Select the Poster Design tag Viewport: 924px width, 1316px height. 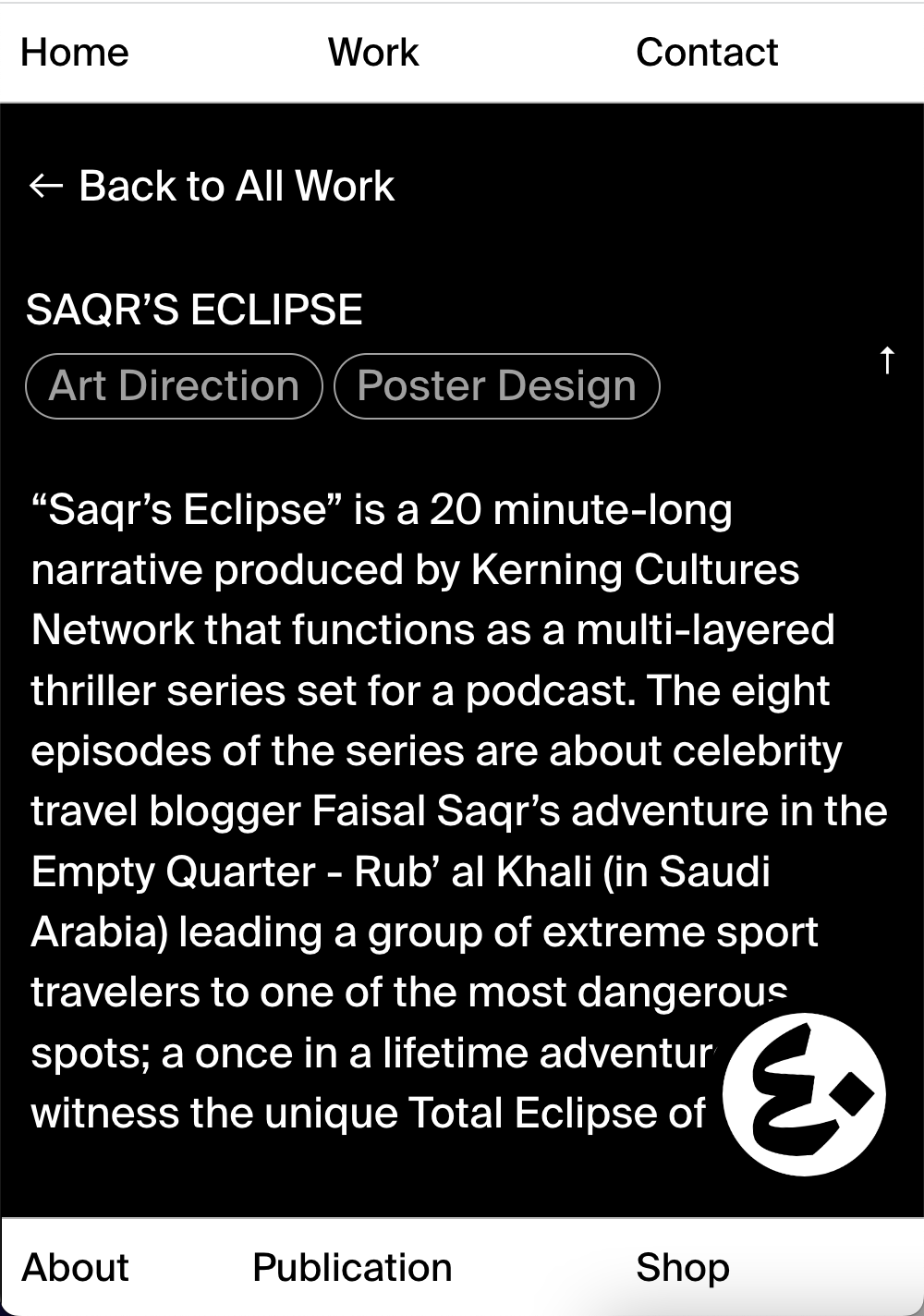tap(496, 386)
